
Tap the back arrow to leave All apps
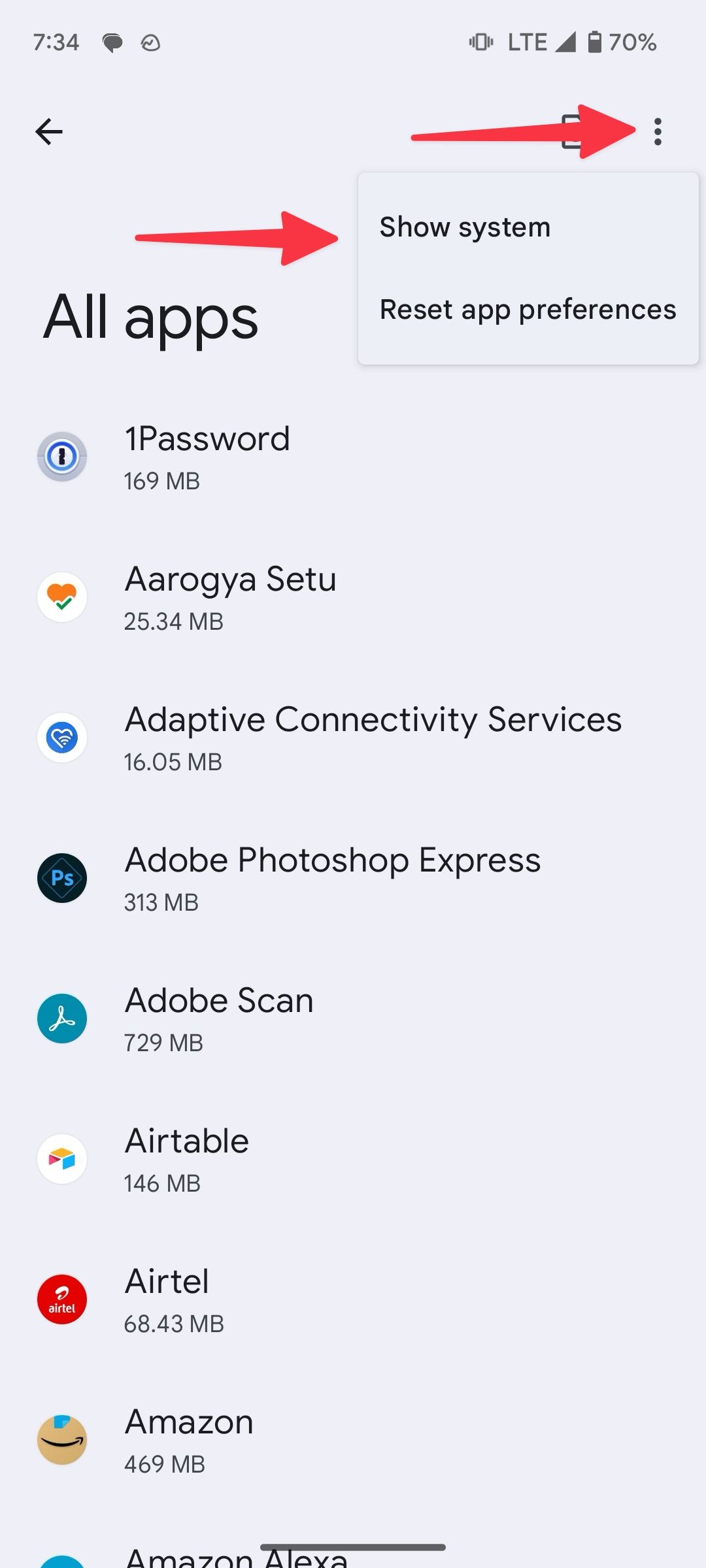50,131
